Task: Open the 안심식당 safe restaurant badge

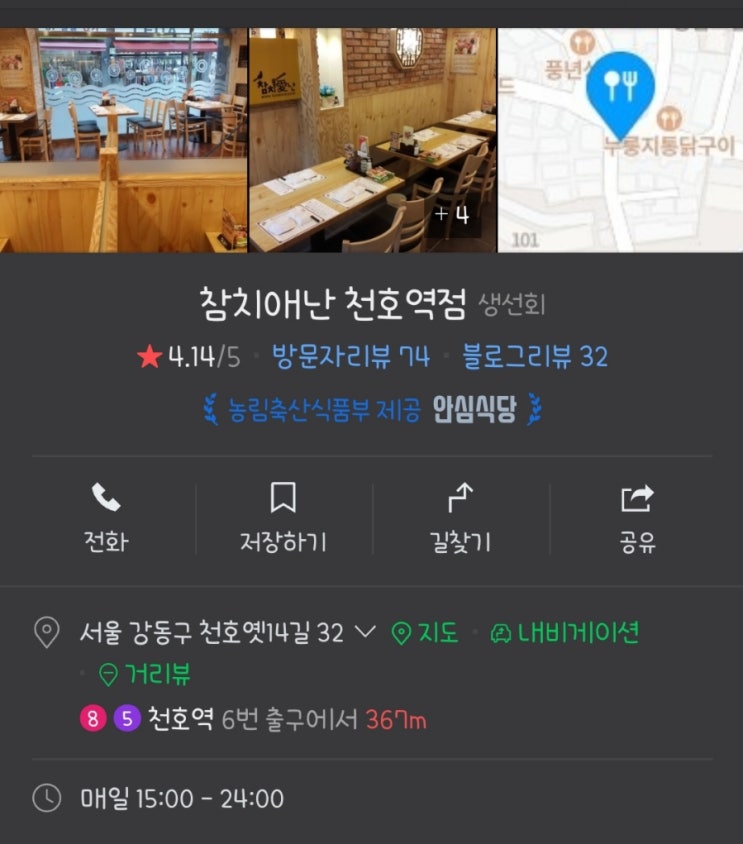Action: pyautogui.click(x=373, y=410)
